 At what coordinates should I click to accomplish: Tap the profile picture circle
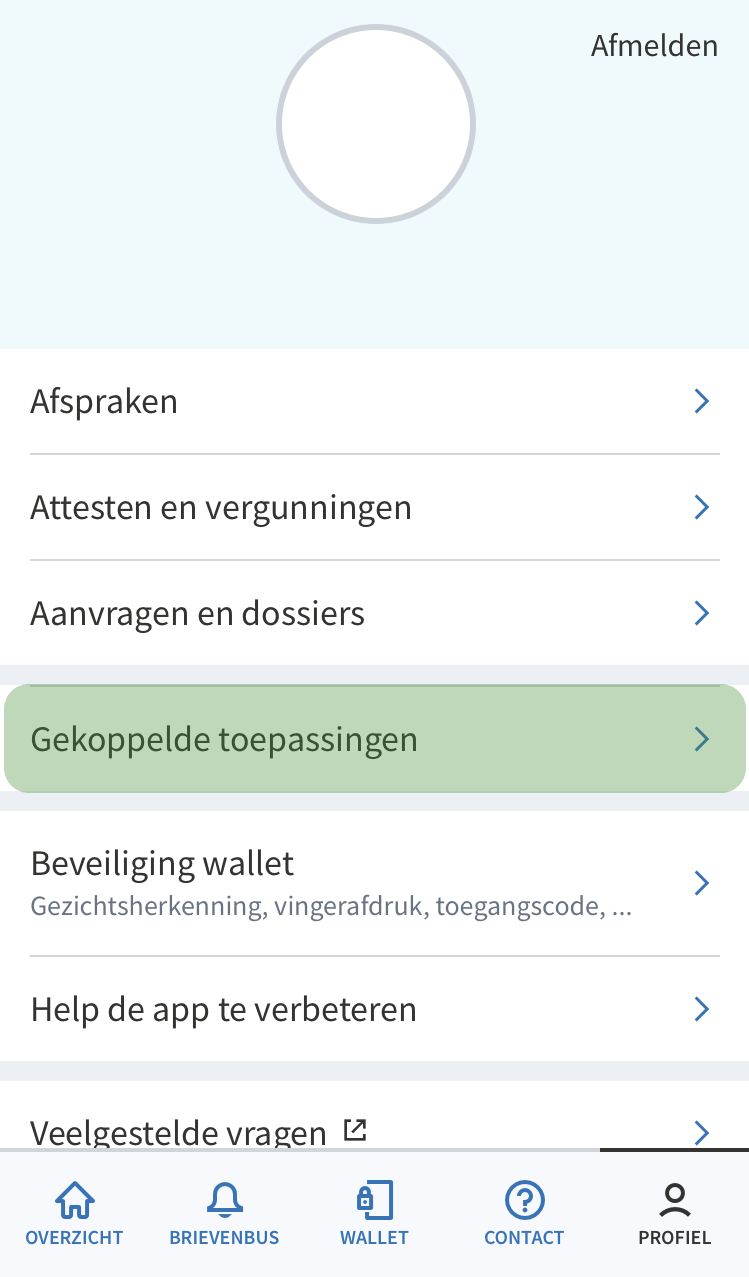point(375,124)
